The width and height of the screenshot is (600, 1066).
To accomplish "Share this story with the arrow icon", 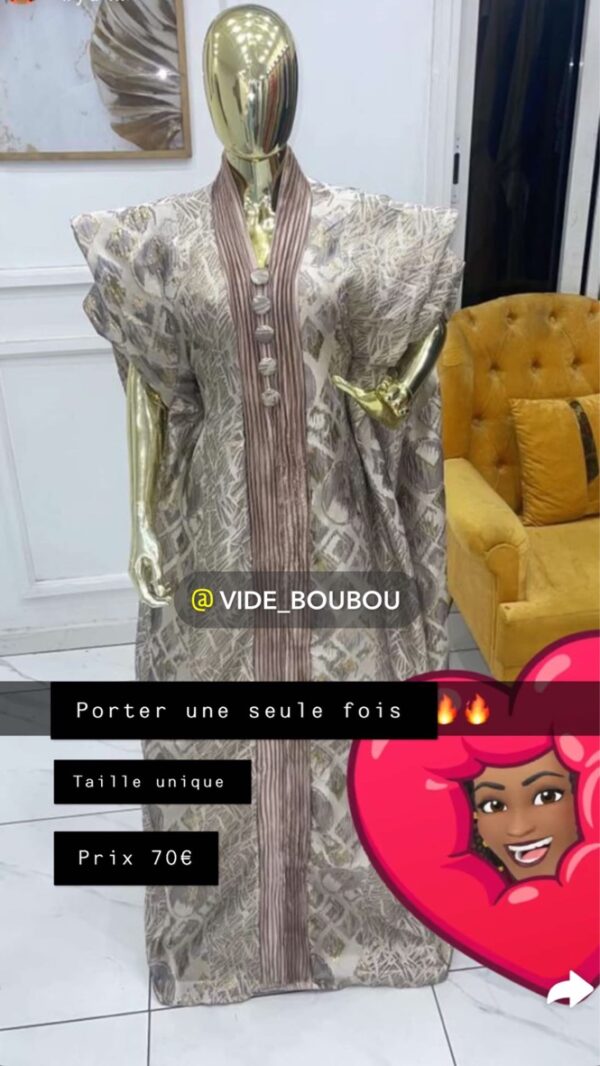I will 571,989.
